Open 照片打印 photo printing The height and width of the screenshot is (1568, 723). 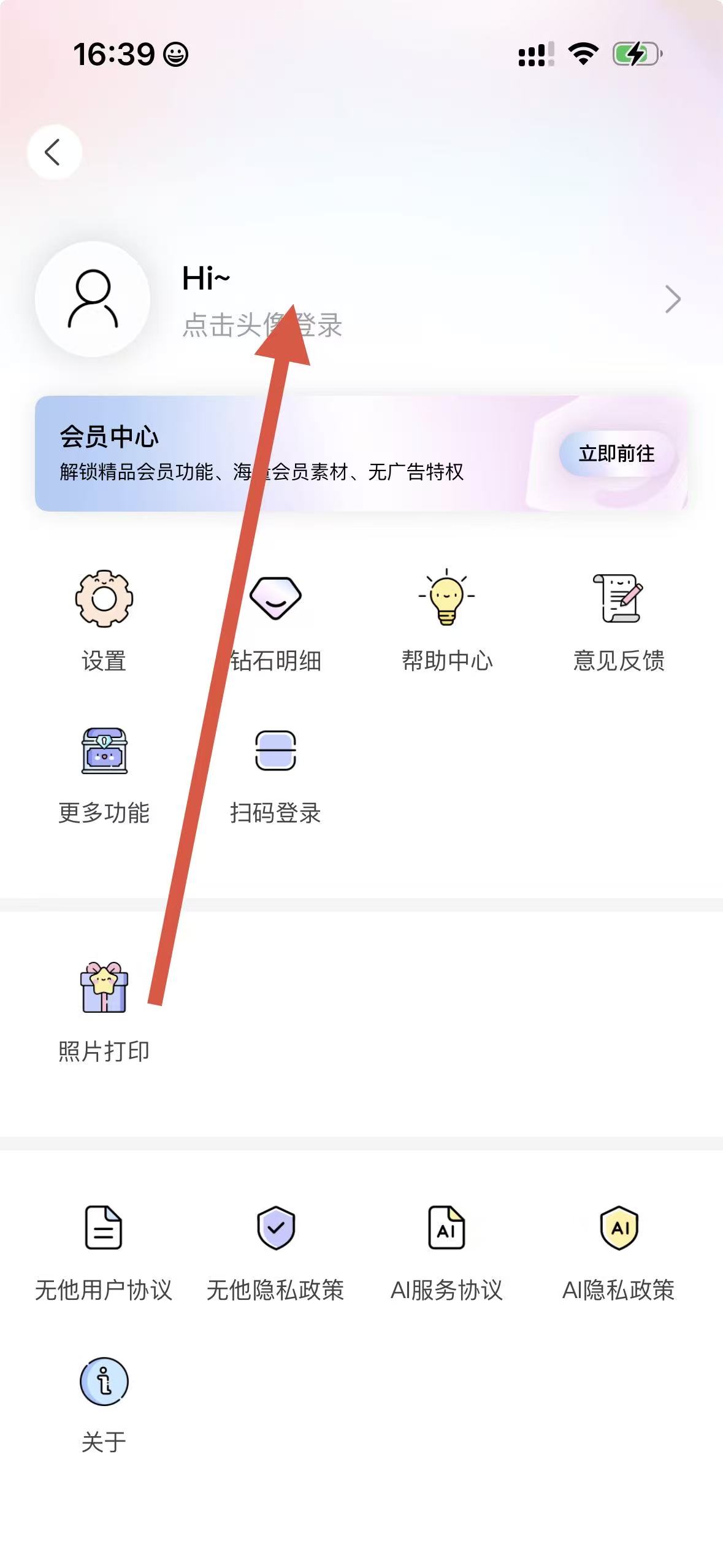tap(104, 1011)
